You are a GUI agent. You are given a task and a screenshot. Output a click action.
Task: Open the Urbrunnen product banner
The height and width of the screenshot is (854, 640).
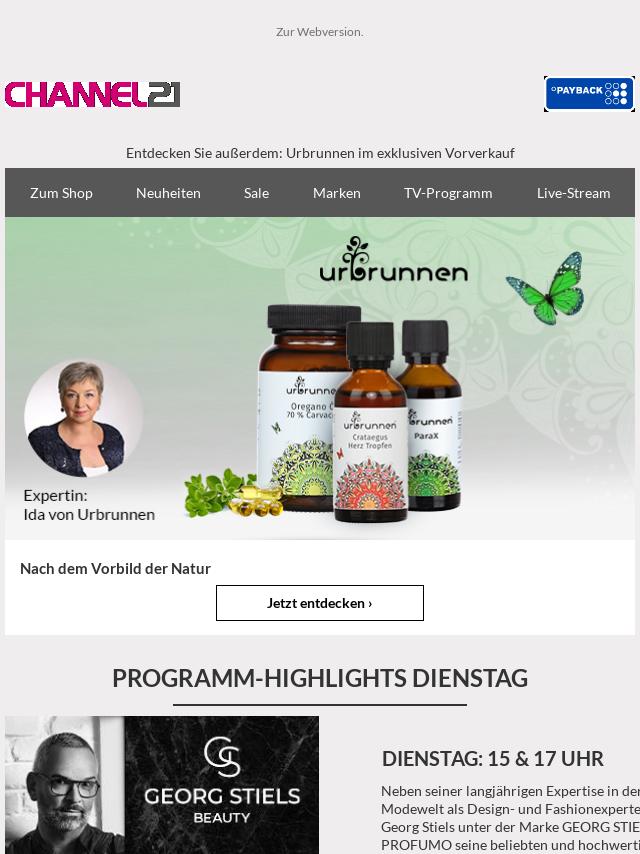coord(320,378)
